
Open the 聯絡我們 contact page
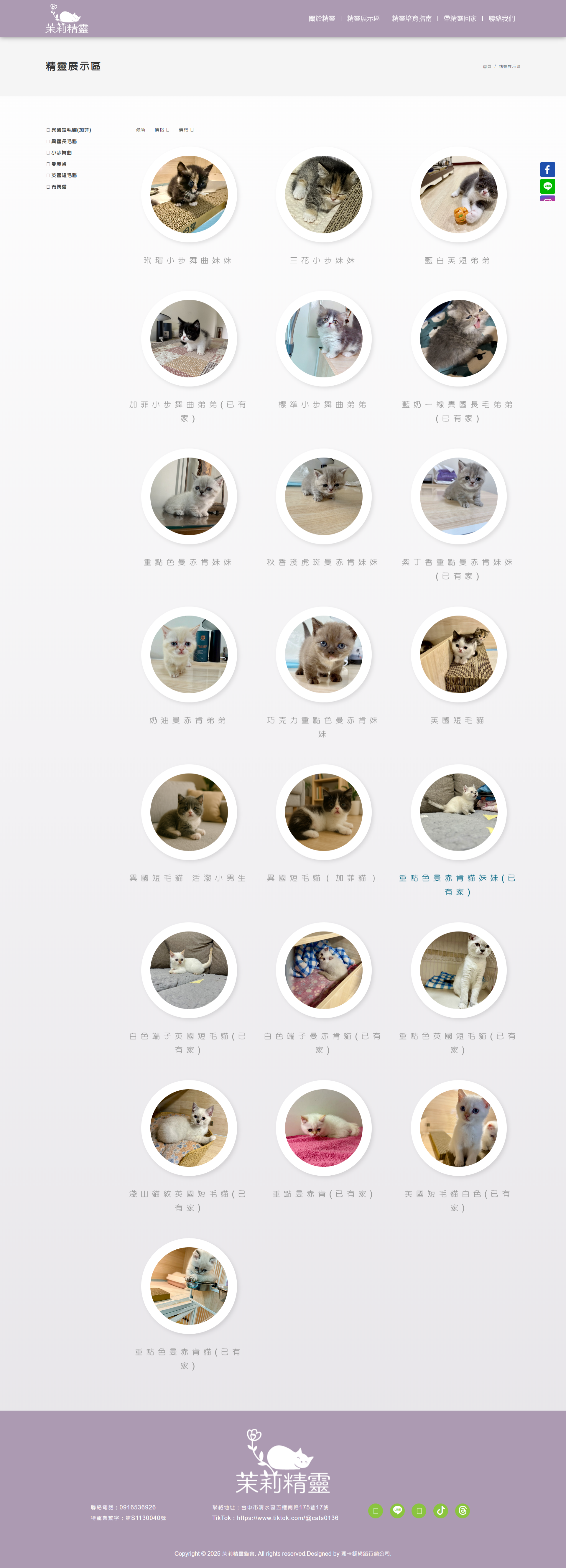501,19
